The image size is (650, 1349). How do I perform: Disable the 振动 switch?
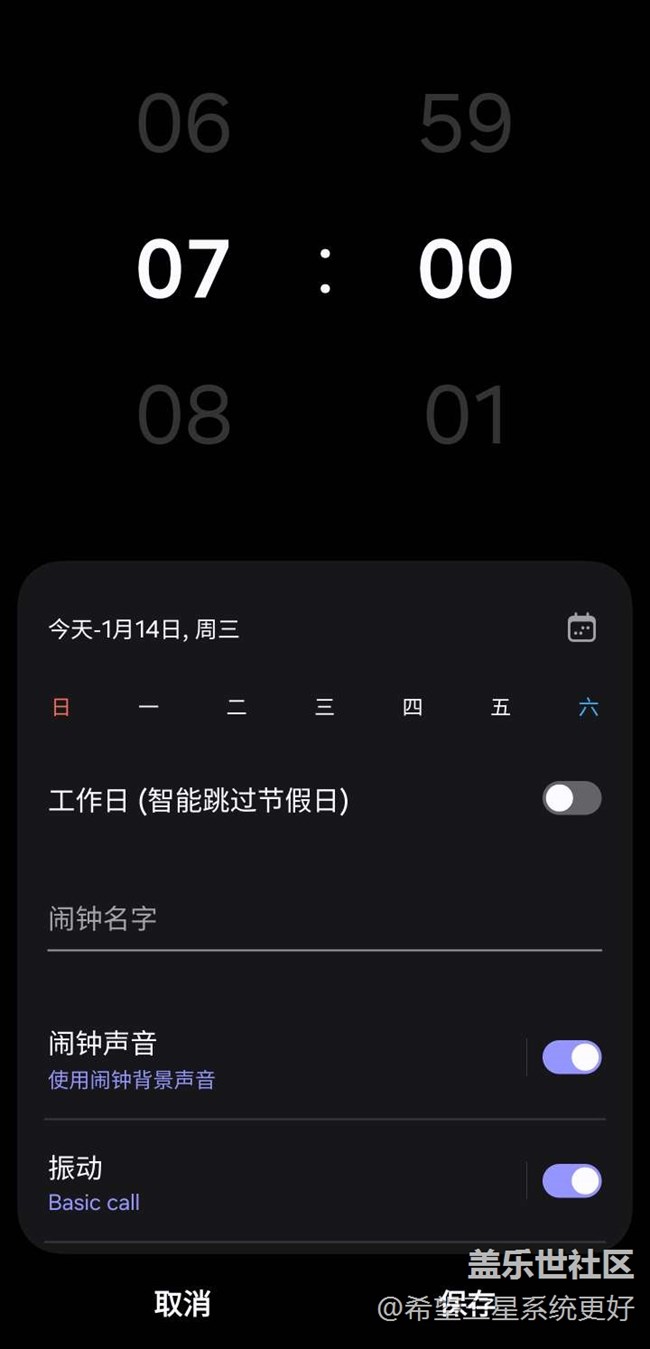tap(572, 1181)
